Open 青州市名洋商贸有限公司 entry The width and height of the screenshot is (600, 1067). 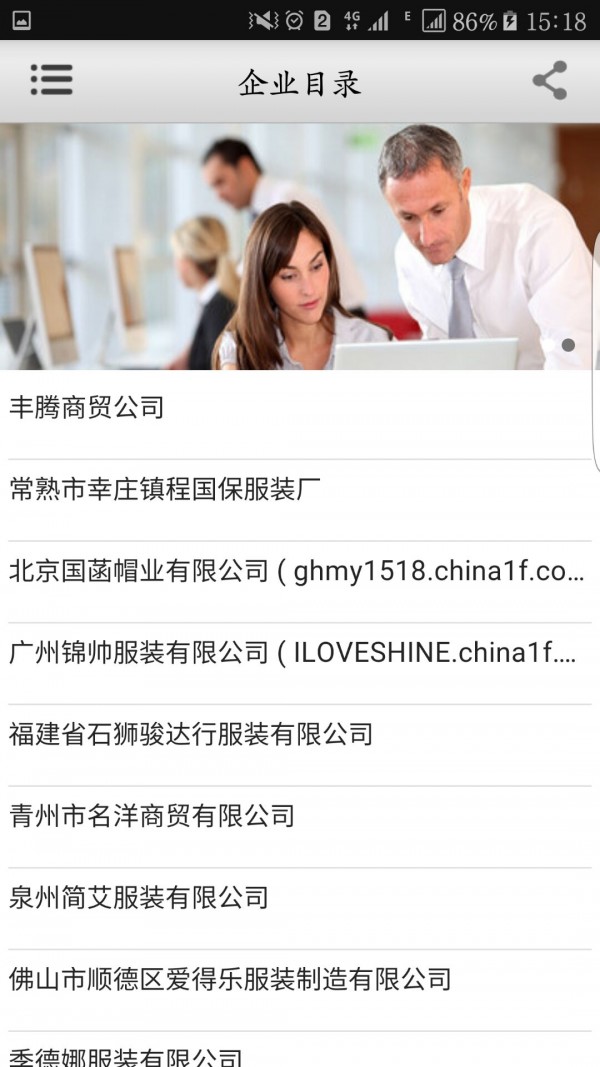click(x=298, y=817)
